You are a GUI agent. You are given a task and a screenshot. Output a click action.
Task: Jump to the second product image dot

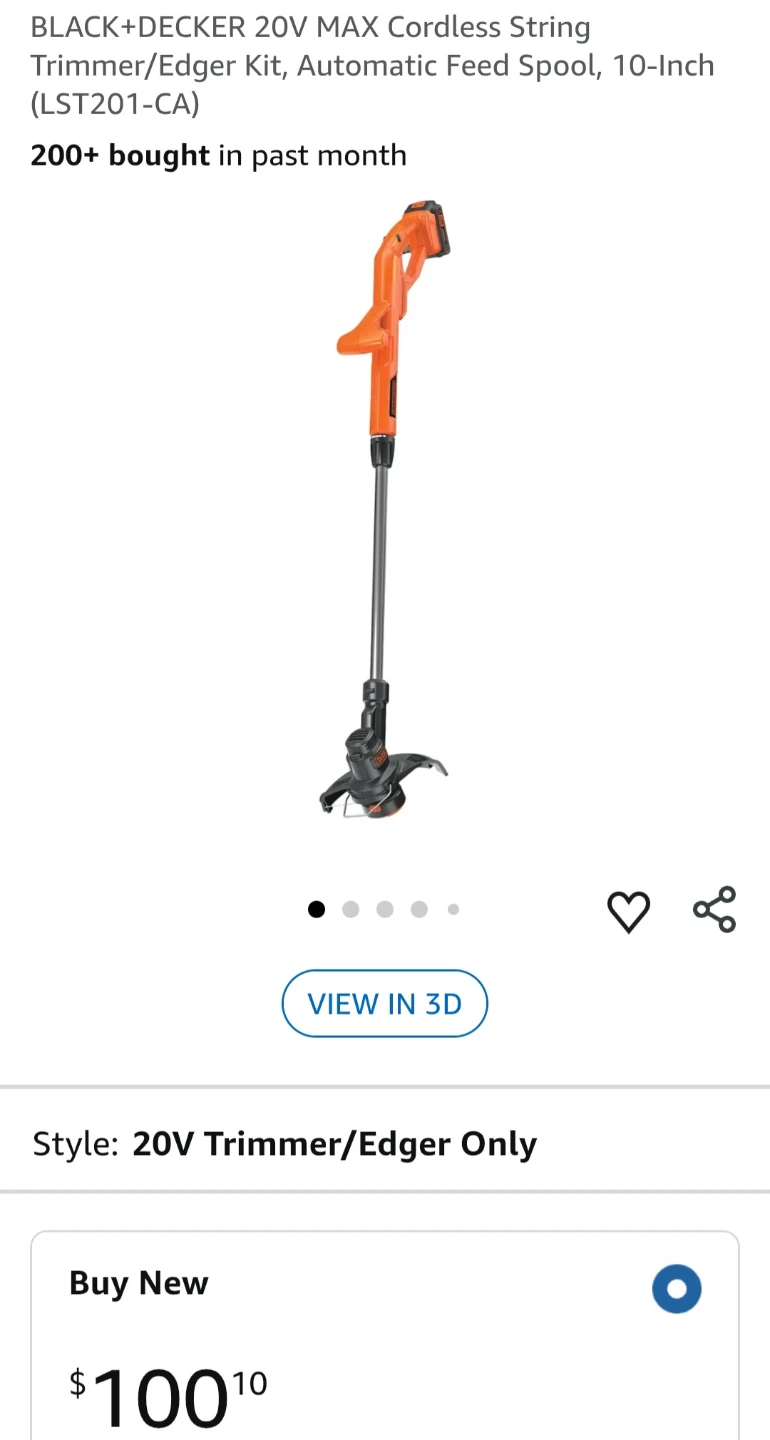tap(350, 910)
